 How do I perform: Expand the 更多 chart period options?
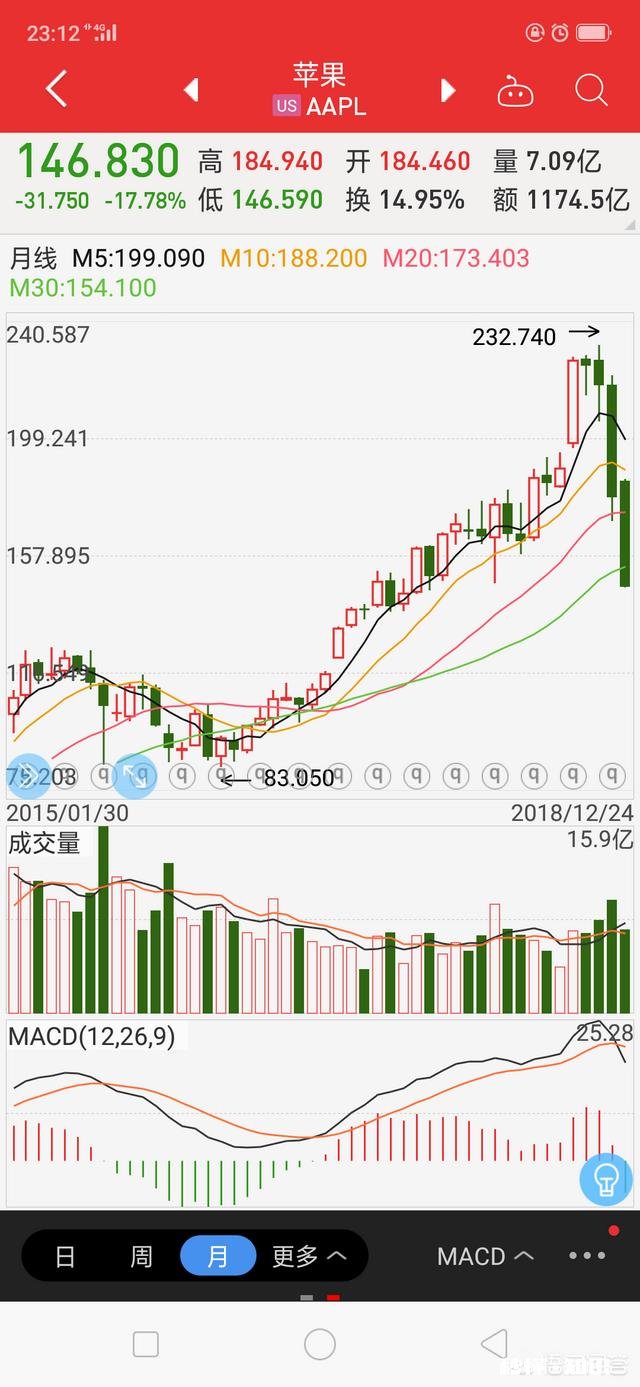309,1256
